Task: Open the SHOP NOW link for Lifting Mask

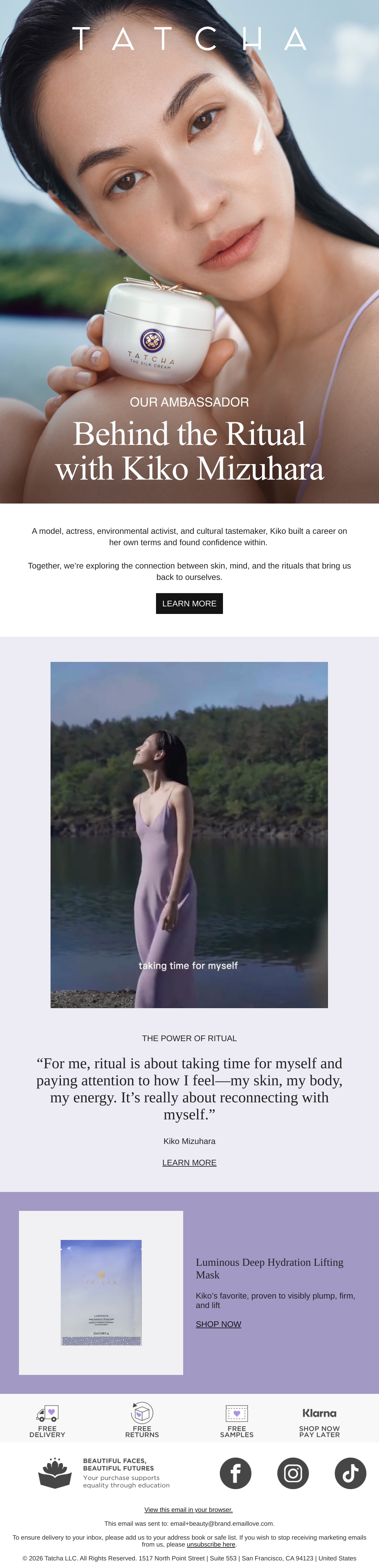Action: click(x=218, y=1324)
